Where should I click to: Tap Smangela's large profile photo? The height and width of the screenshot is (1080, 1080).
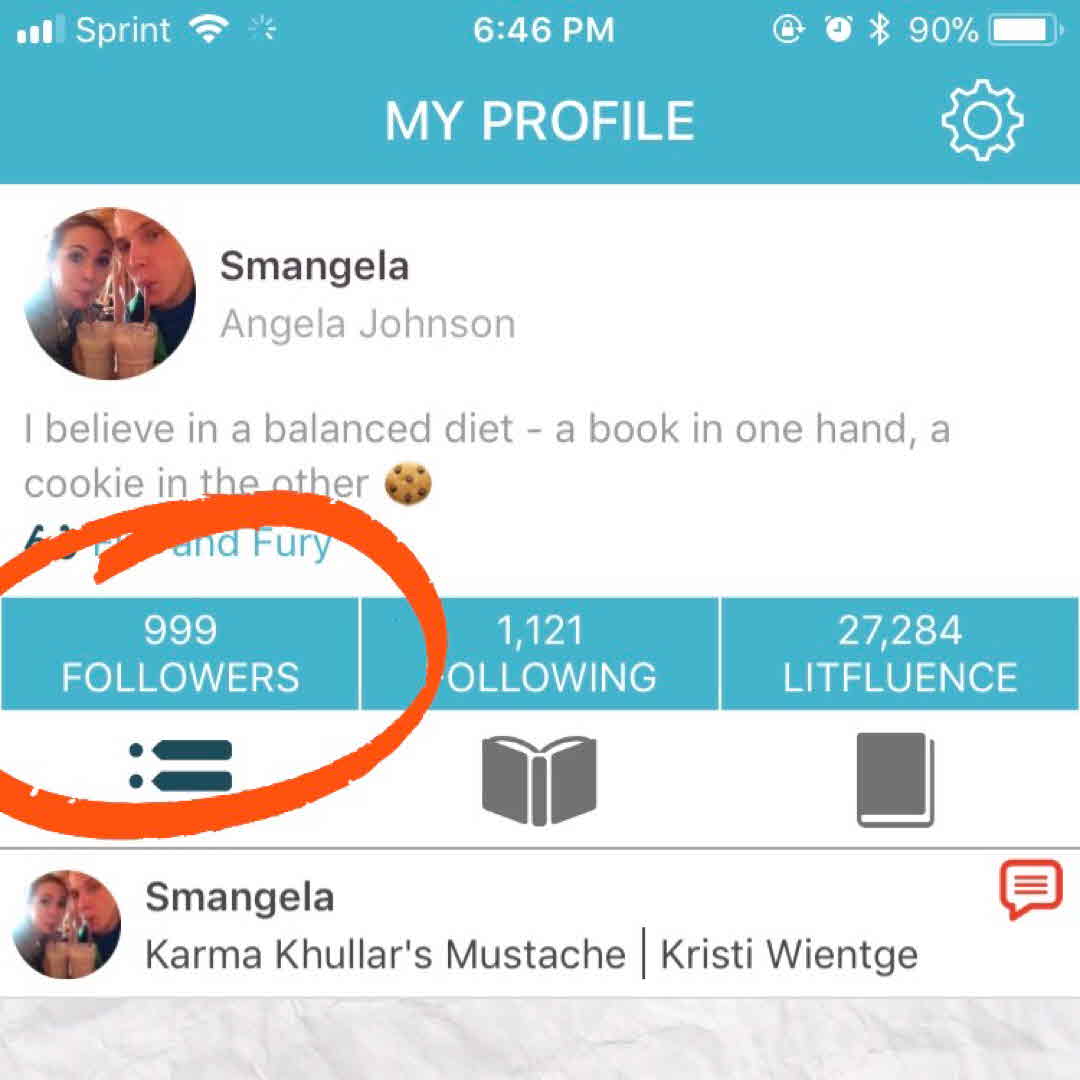point(110,294)
